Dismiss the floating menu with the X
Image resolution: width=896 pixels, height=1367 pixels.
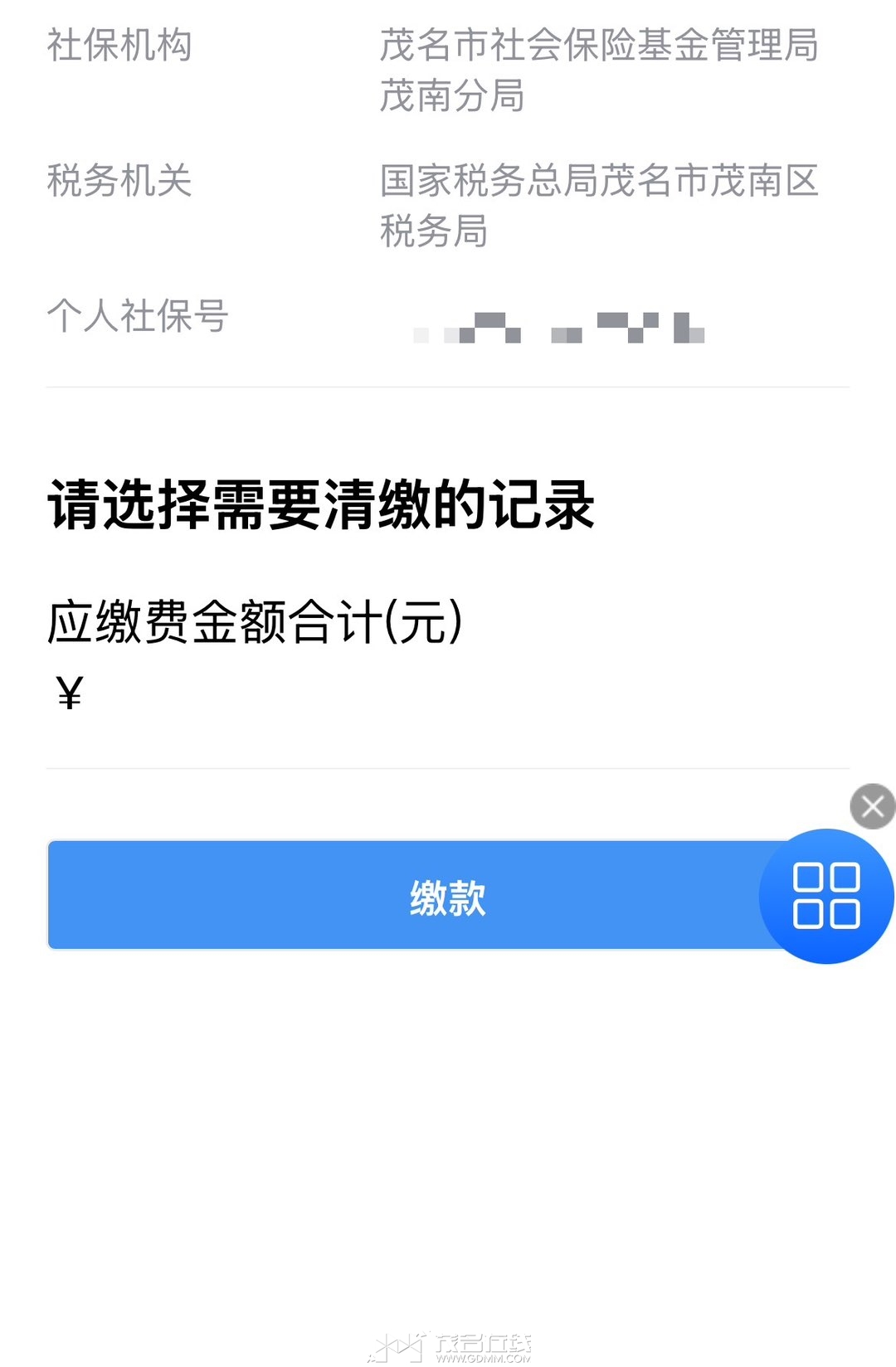872,806
